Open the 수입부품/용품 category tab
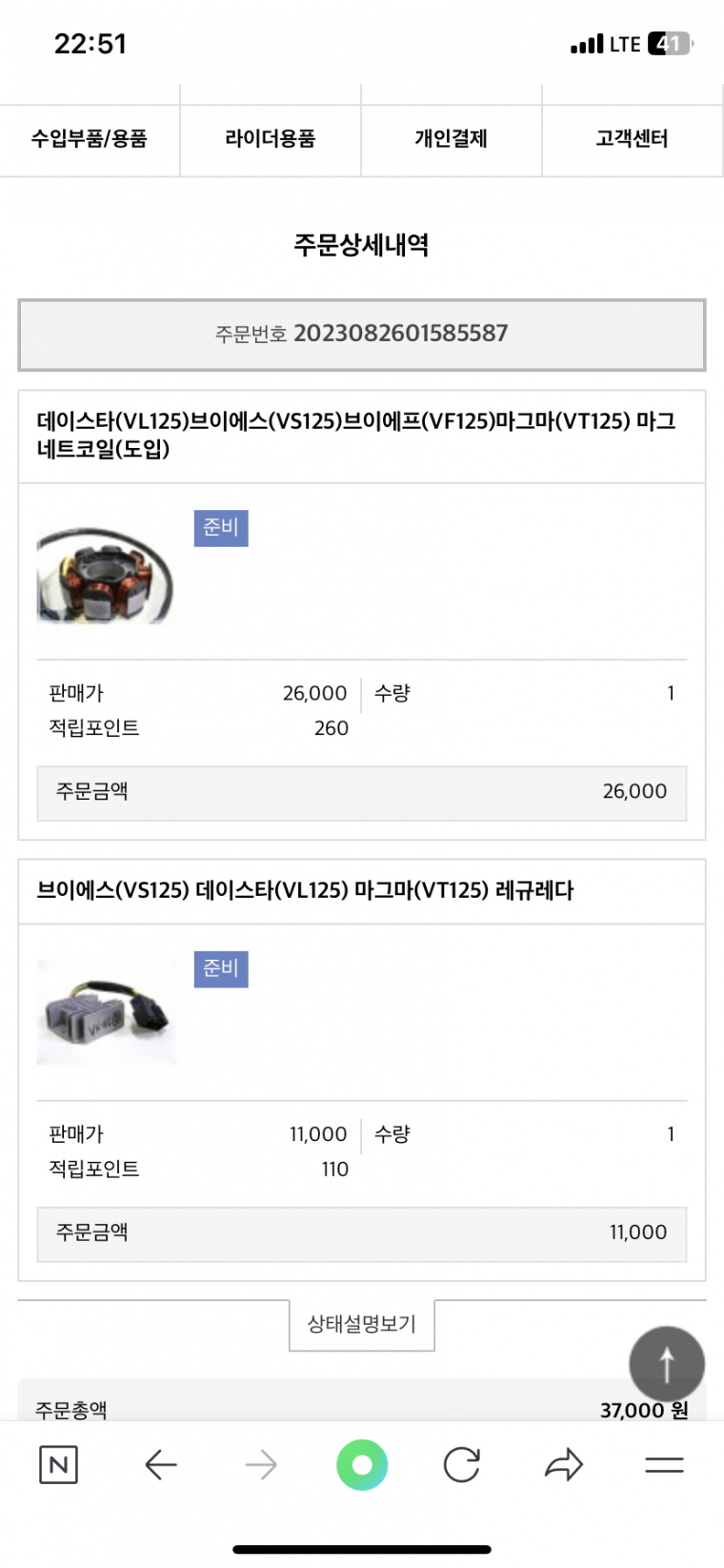The height and width of the screenshot is (1568, 724). 90,139
